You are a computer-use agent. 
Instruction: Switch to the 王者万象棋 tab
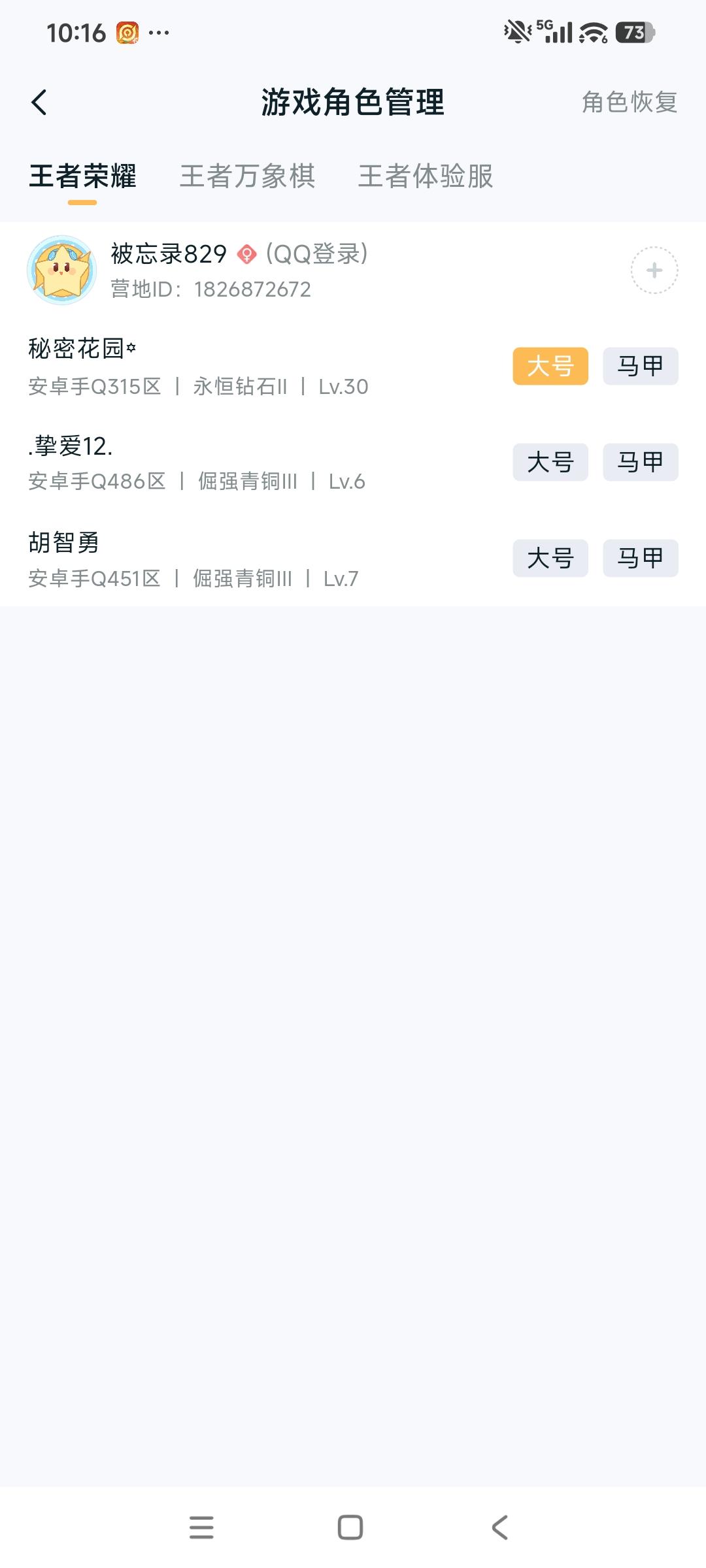pyautogui.click(x=248, y=176)
